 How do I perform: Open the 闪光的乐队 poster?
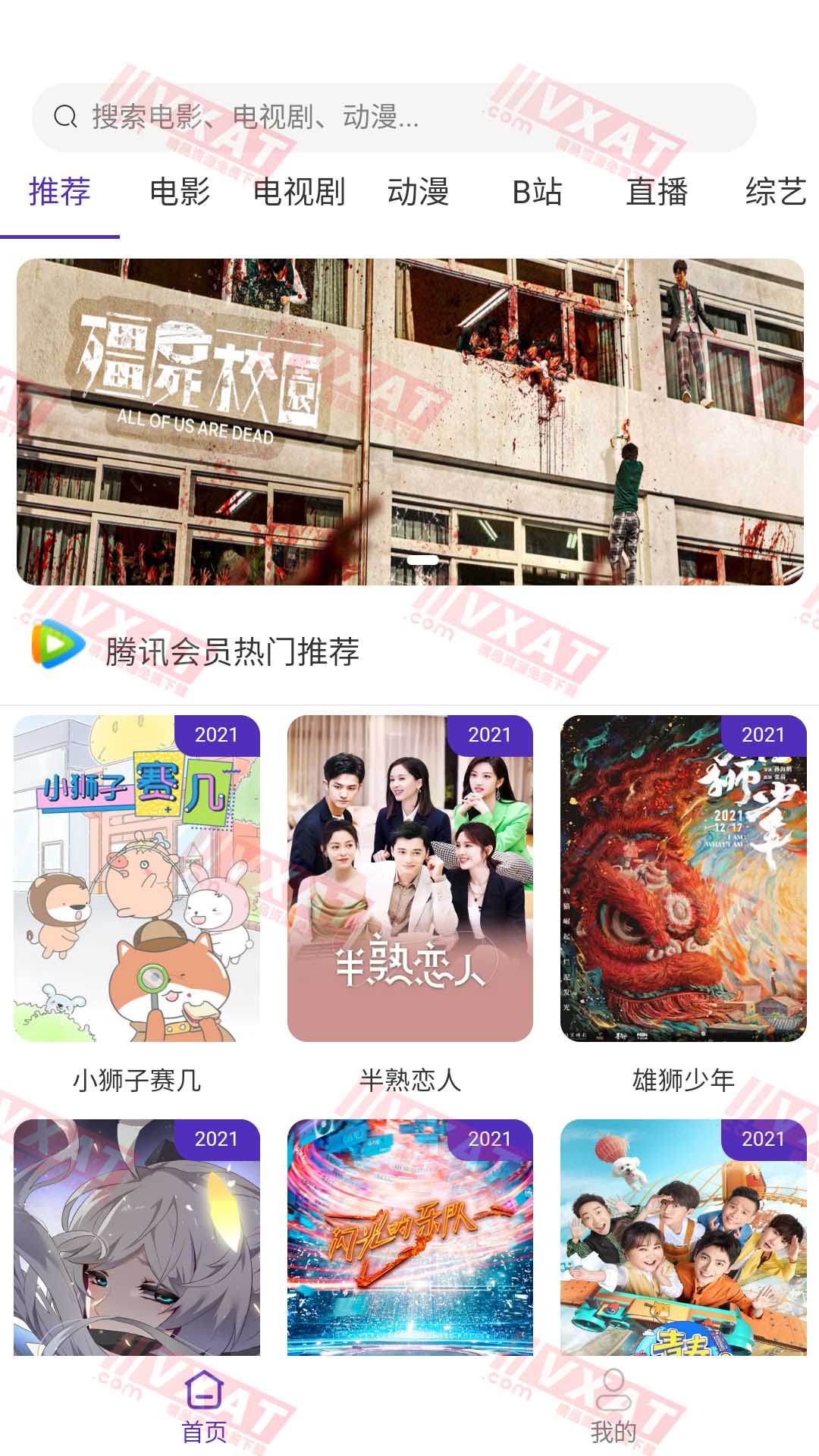point(409,1244)
